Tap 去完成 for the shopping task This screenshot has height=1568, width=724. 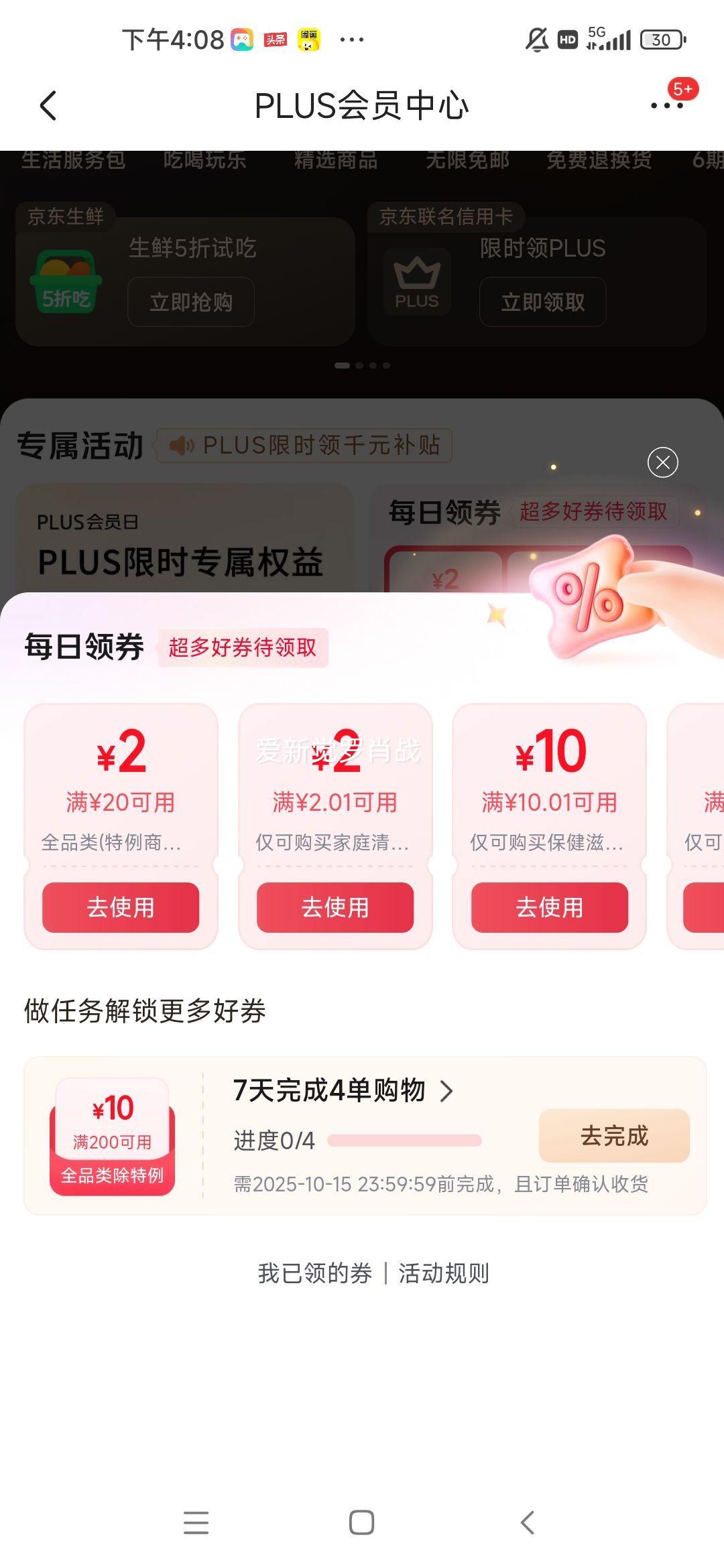click(x=614, y=1136)
